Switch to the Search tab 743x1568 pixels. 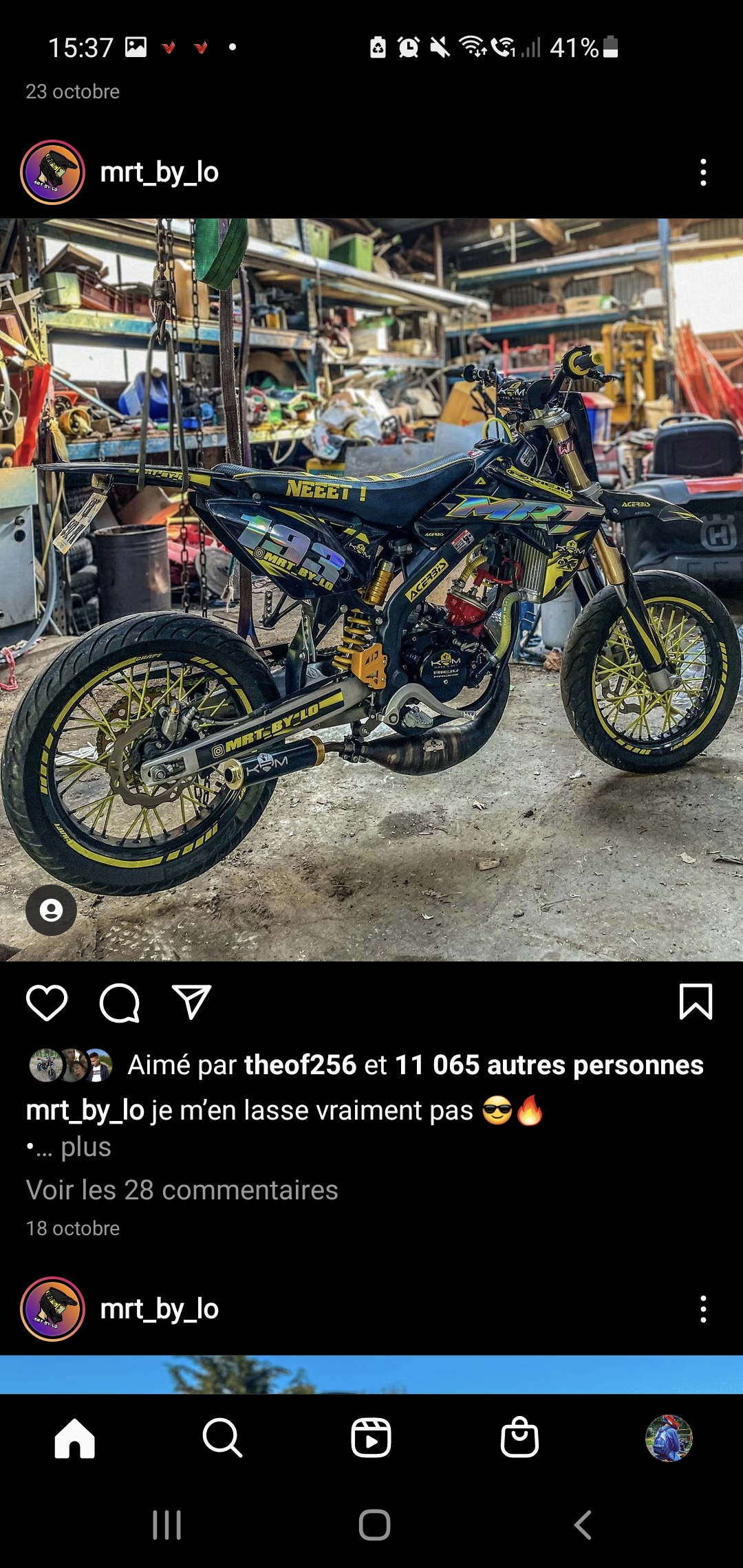(x=222, y=1438)
